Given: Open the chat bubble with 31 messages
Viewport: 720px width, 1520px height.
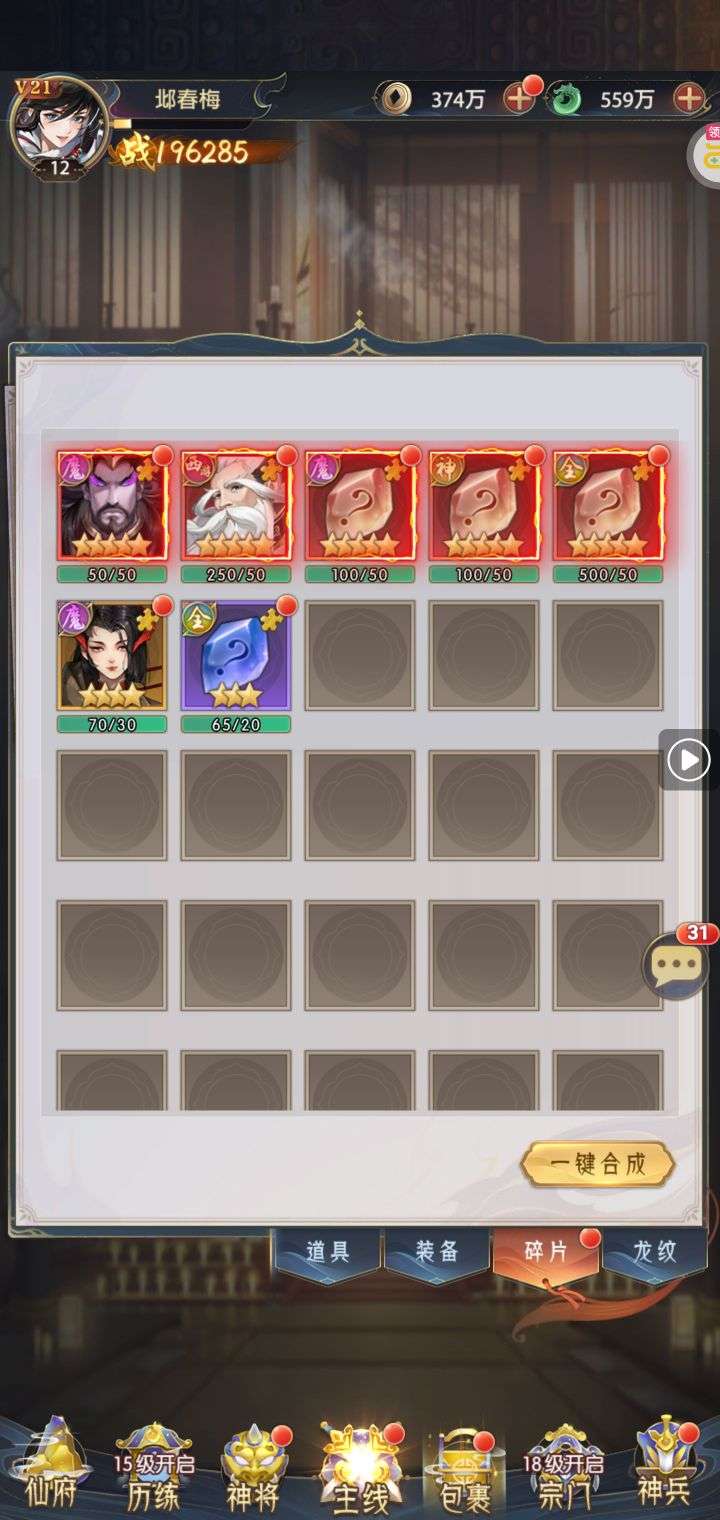Looking at the screenshot, I should coord(674,964).
